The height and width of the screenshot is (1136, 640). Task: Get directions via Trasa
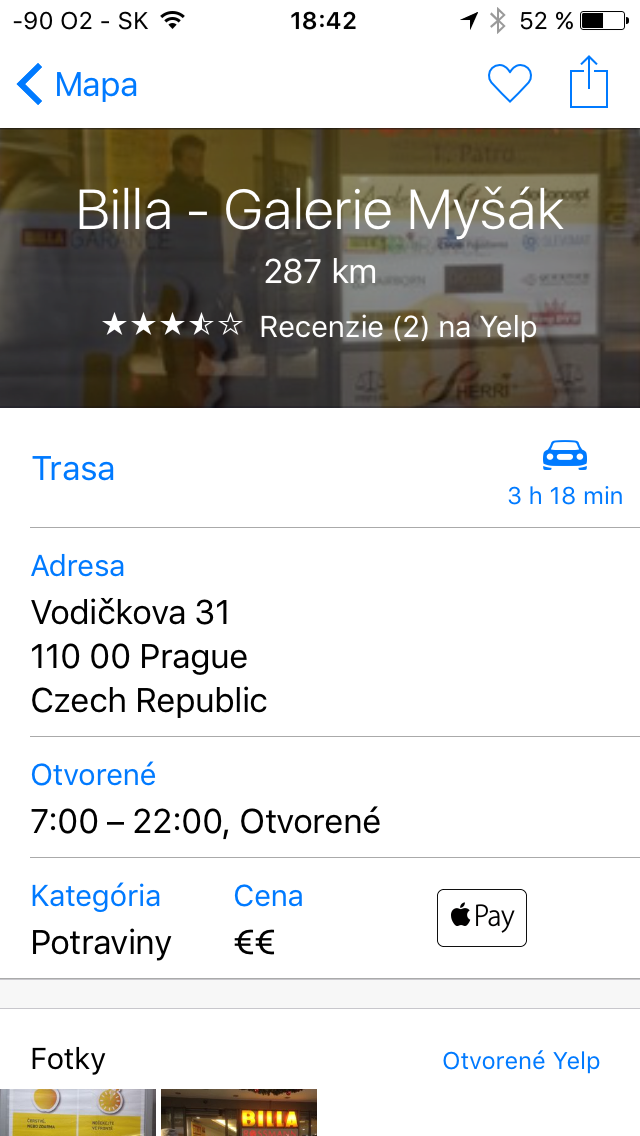click(x=73, y=468)
